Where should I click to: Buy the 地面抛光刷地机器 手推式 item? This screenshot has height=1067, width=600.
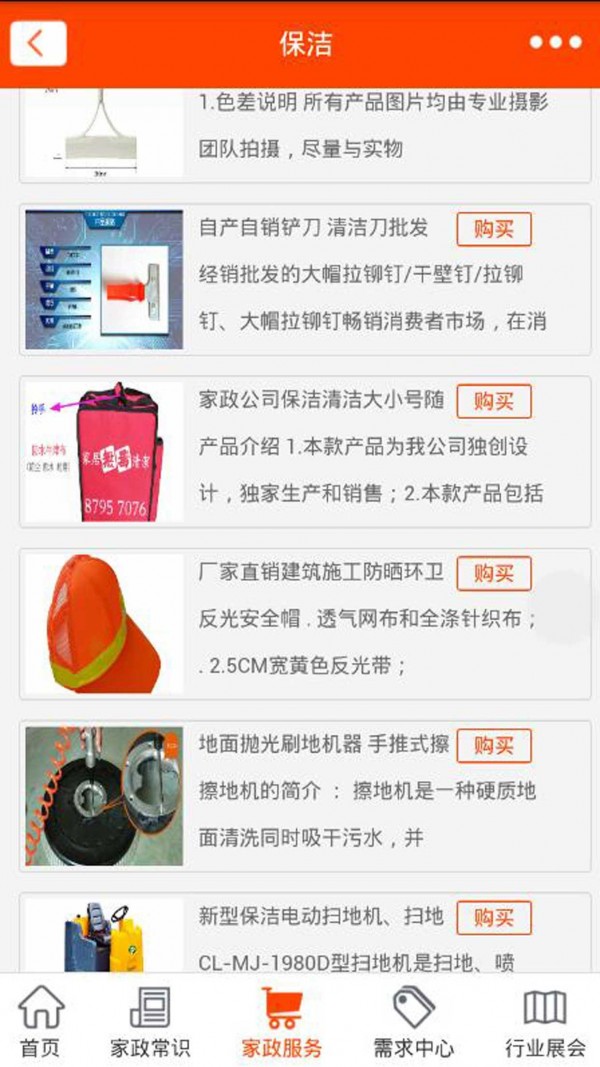494,746
